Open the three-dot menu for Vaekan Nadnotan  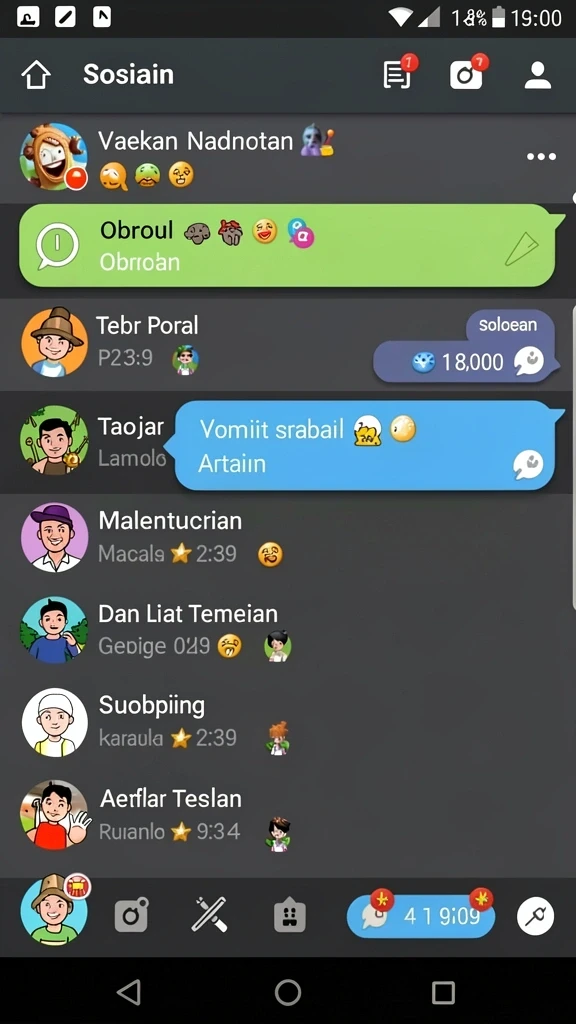coord(541,157)
